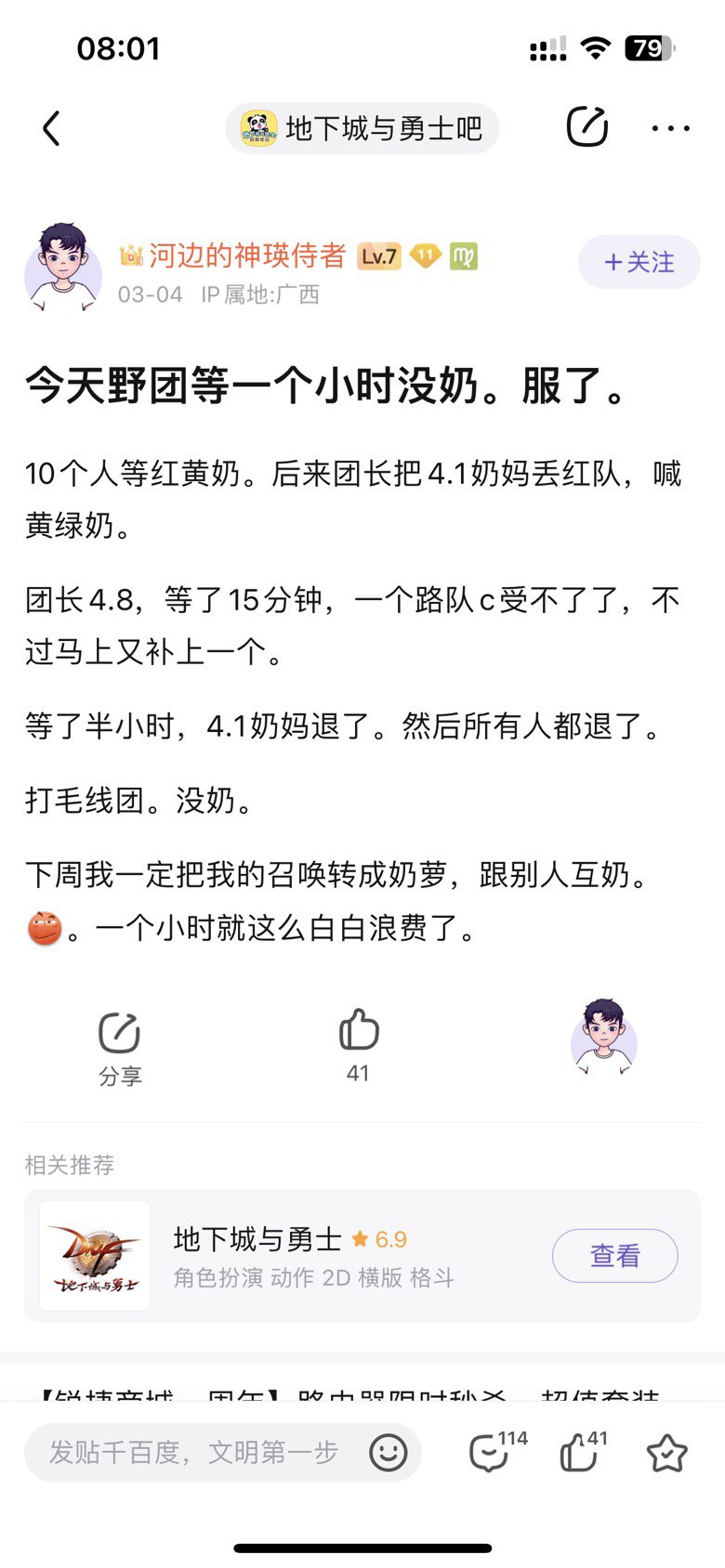The image size is (725, 1568).
Task: Open the 地下城与勇士吧 forum chip
Action: pos(362,128)
